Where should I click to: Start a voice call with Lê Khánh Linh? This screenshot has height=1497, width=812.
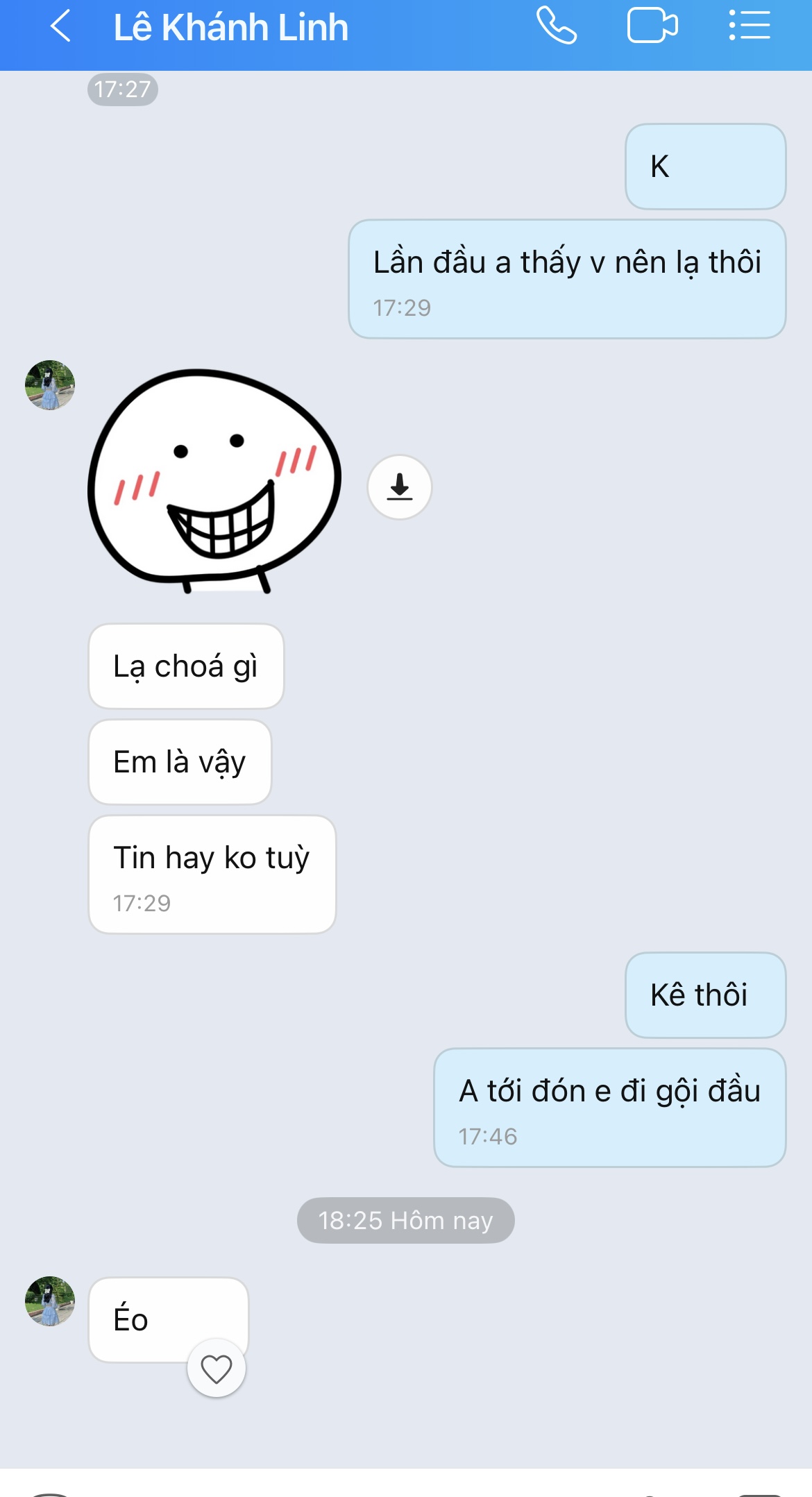[x=557, y=26]
